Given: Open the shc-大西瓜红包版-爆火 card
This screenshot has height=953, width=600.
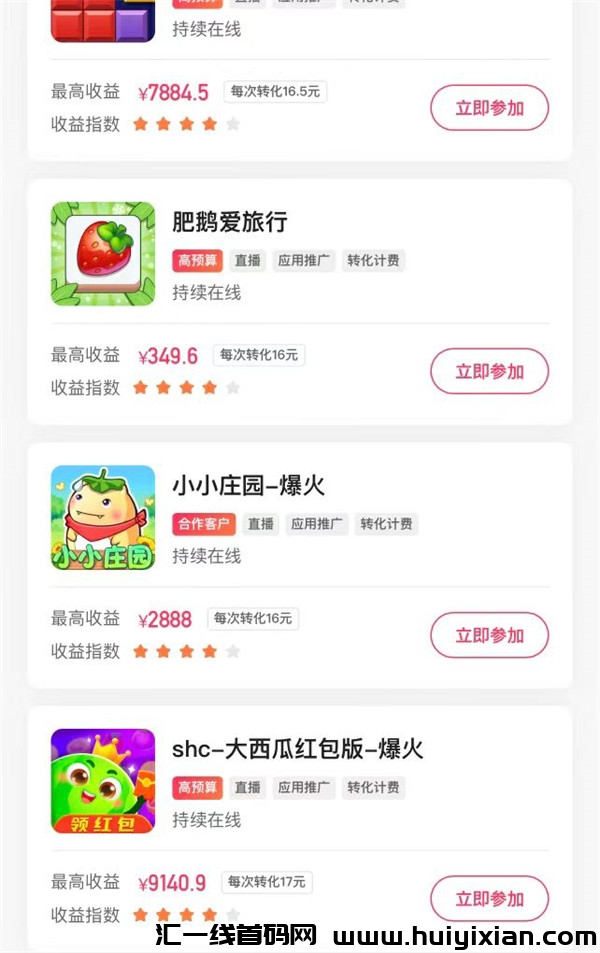Looking at the screenshot, I should pyautogui.click(x=297, y=749).
